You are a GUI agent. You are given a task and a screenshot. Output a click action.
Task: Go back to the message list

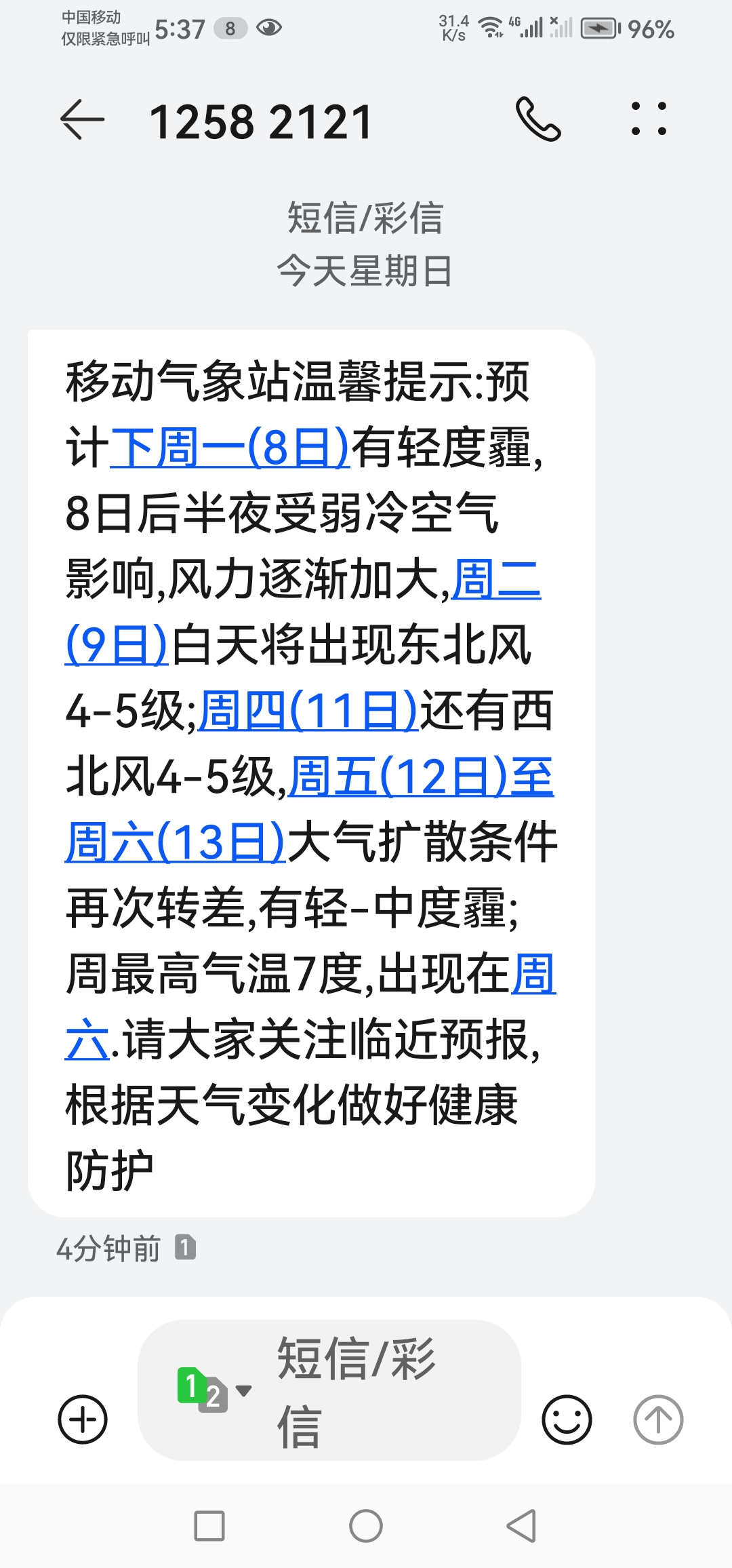(82, 120)
